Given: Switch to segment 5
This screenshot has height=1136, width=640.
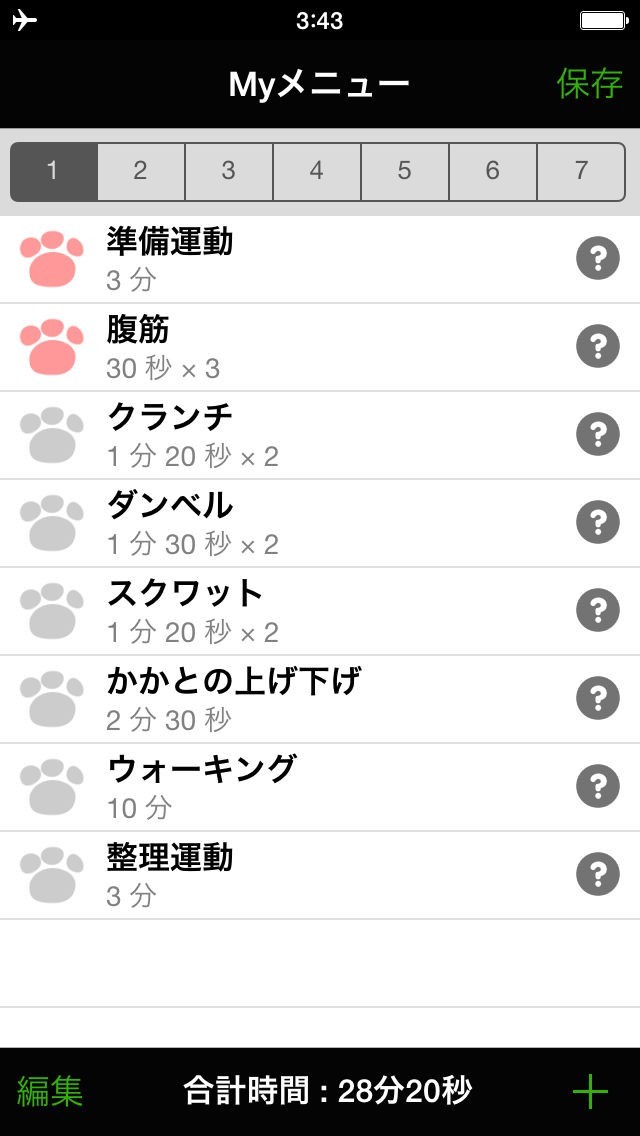Looking at the screenshot, I should 405,171.
